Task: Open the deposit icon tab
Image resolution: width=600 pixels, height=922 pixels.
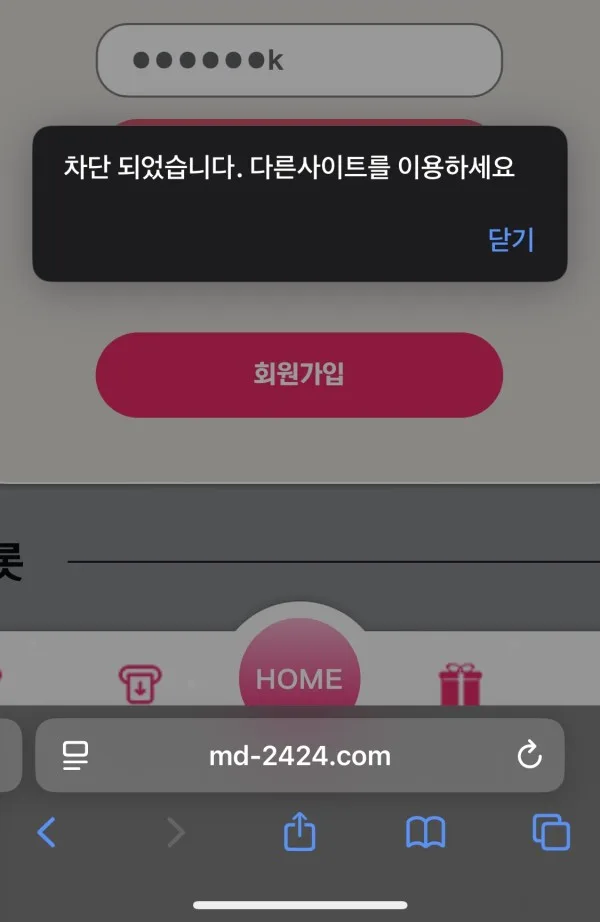Action: 140,683
